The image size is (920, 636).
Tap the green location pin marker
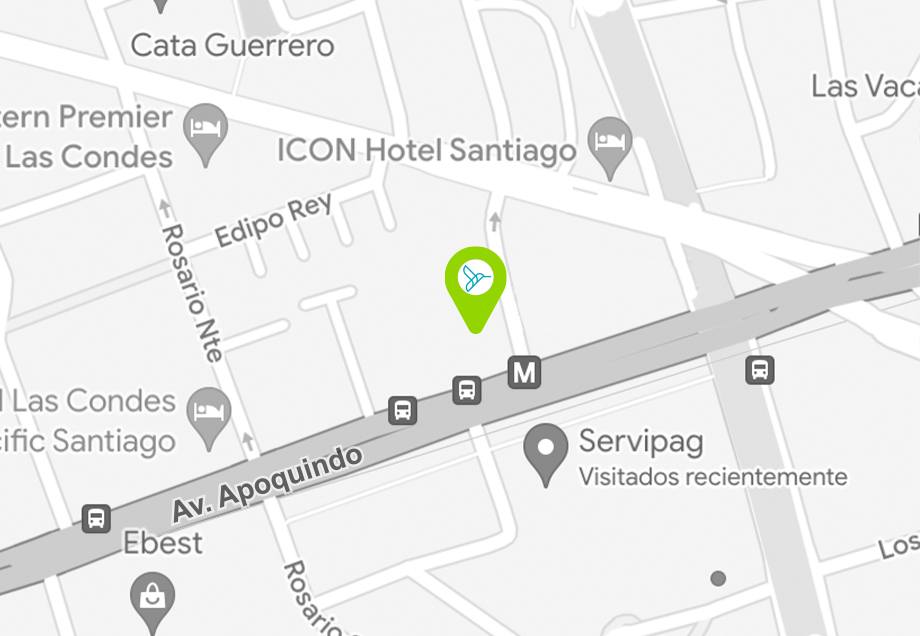click(475, 281)
